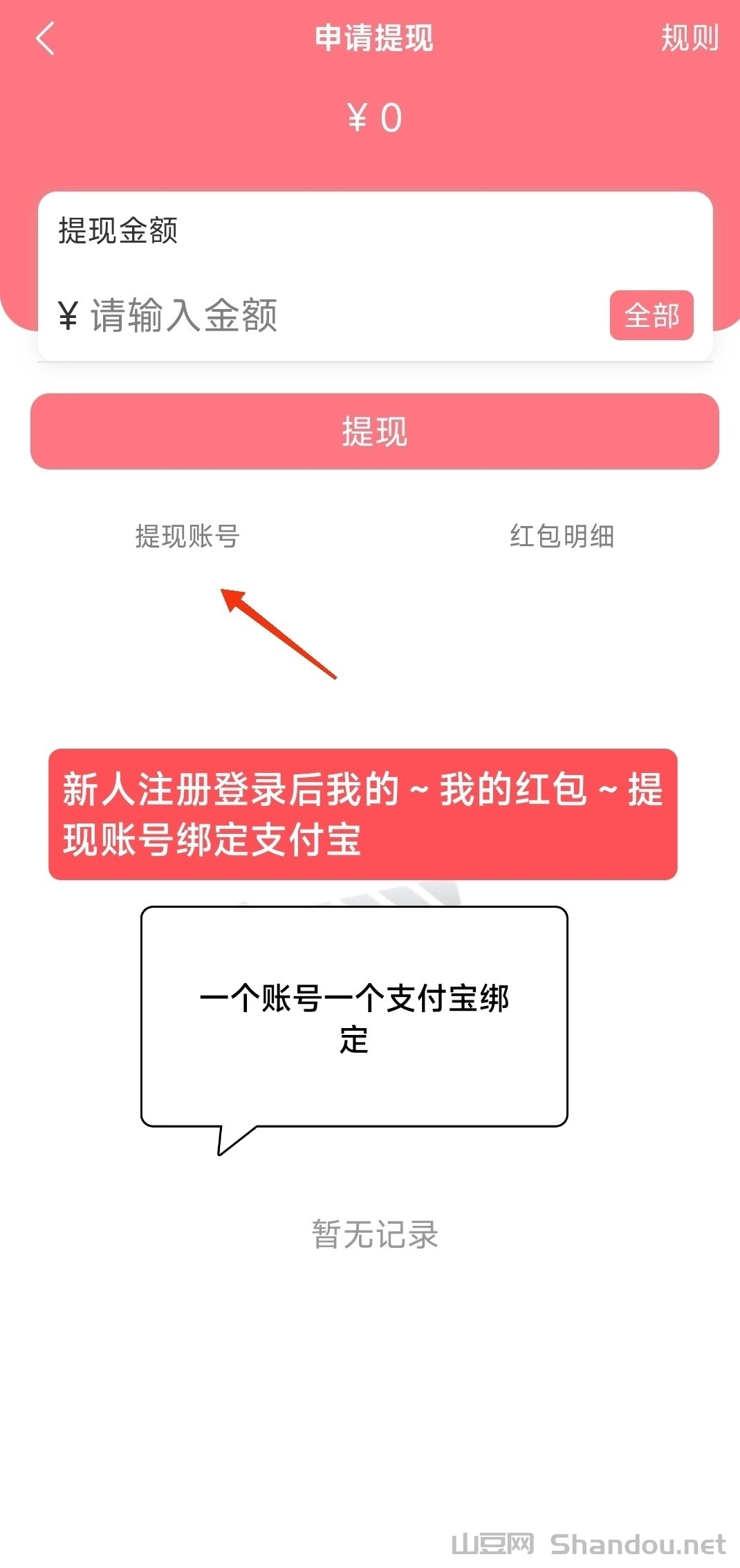
Task: Switch to the 红包明细 tab
Action: click(562, 536)
